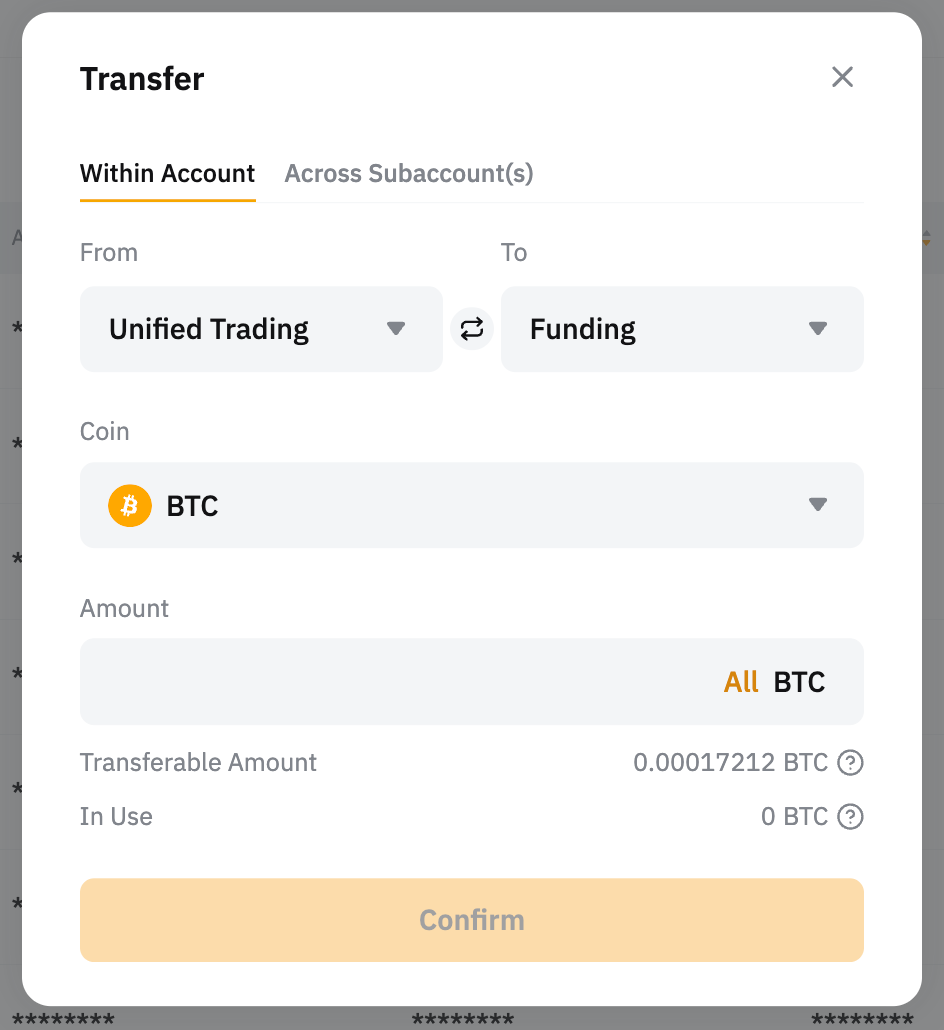Swap the From and To accounts
Viewport: 944px width, 1030px height.
472,329
